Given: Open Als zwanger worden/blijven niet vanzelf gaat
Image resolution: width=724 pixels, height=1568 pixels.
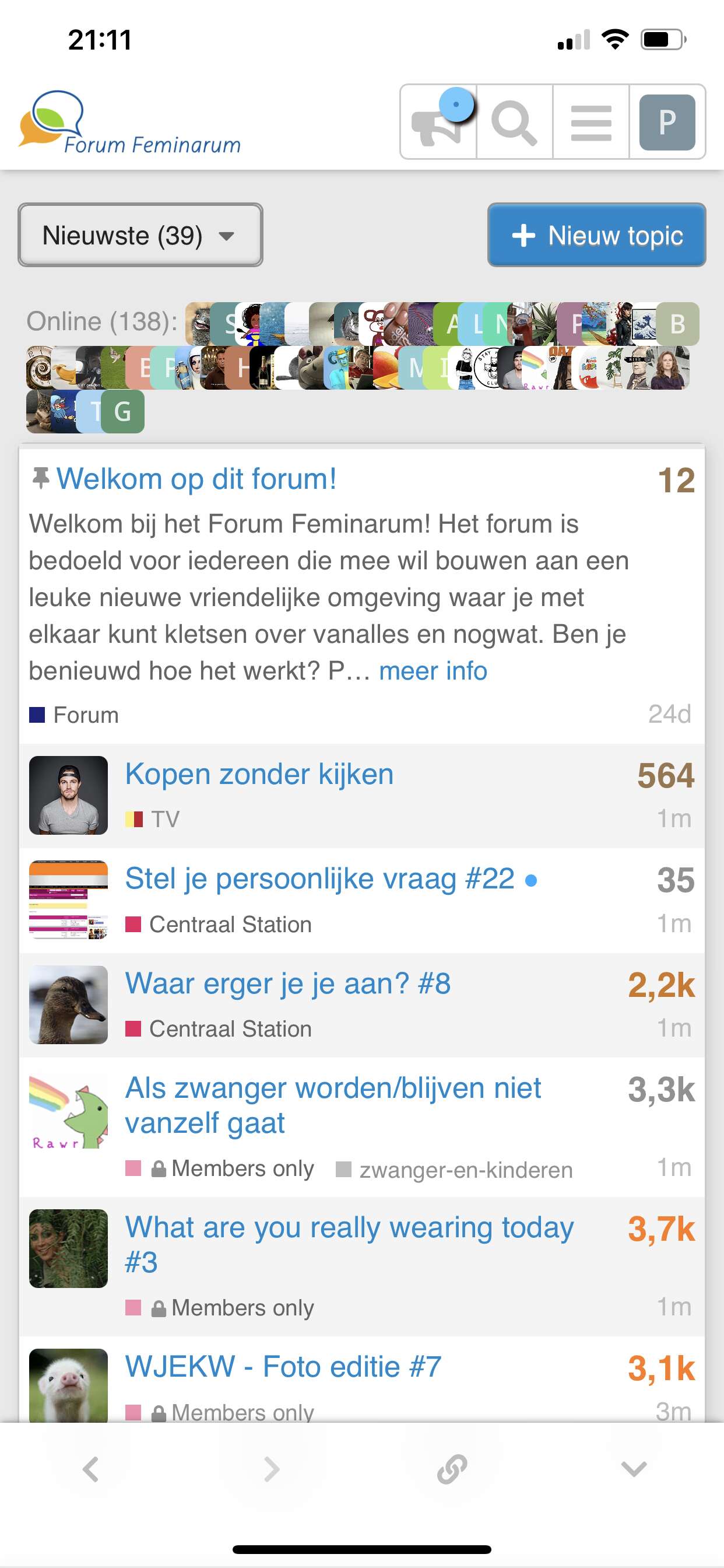Looking at the screenshot, I should point(333,1105).
